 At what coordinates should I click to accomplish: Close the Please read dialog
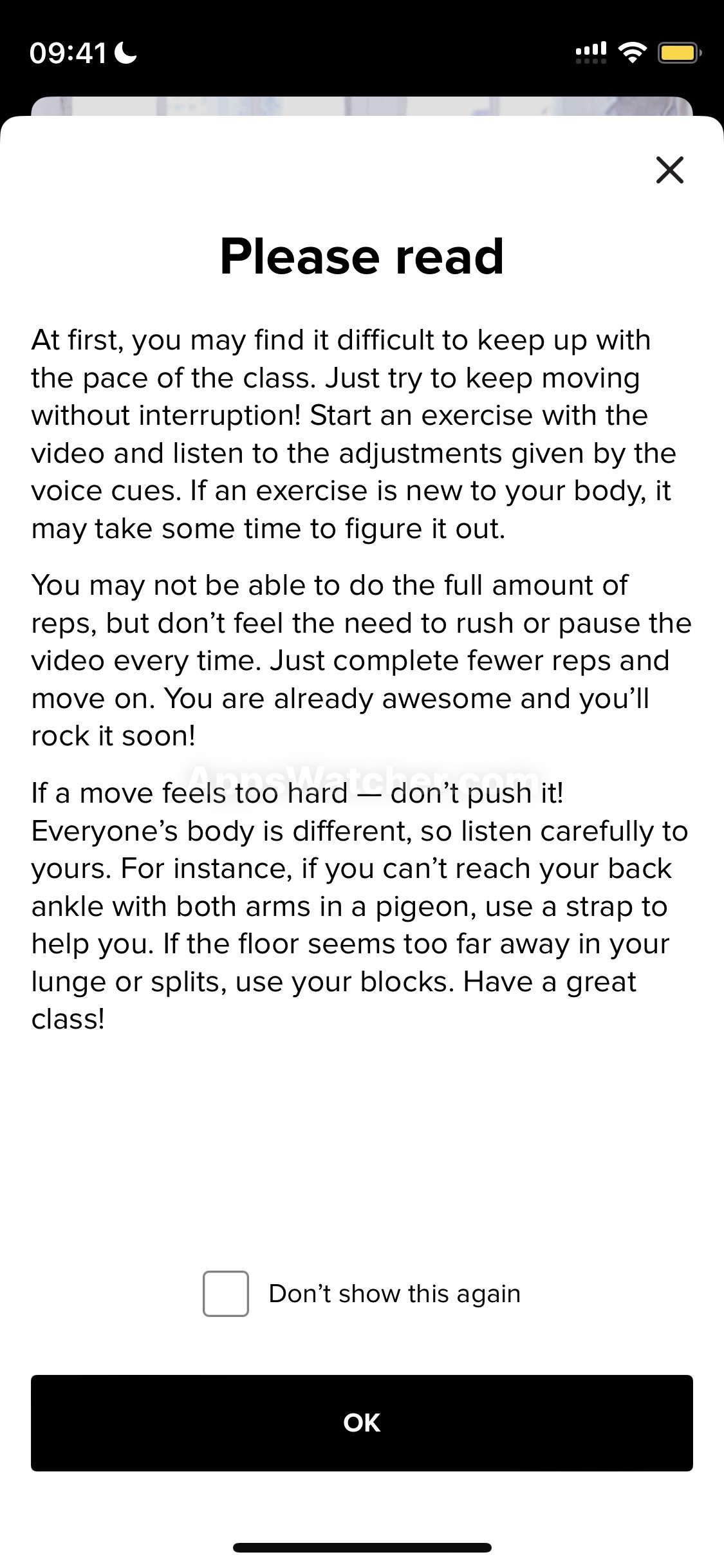click(669, 170)
